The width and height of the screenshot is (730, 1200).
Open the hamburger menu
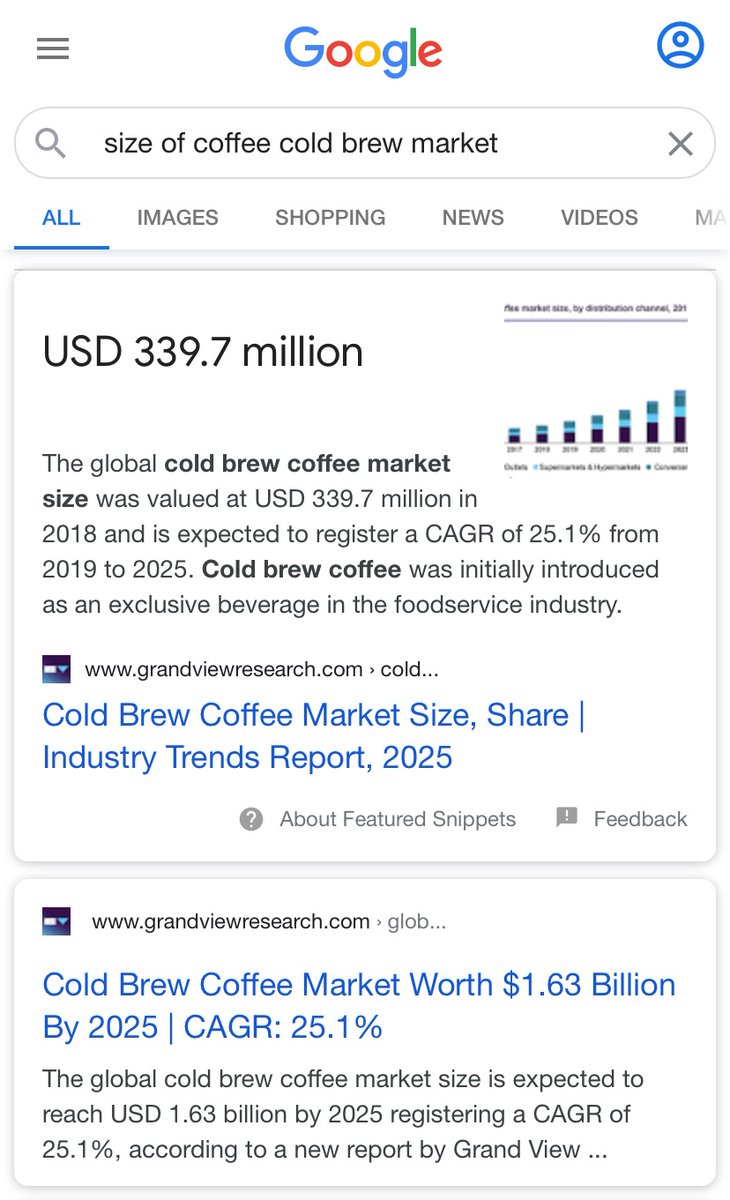click(x=52, y=48)
